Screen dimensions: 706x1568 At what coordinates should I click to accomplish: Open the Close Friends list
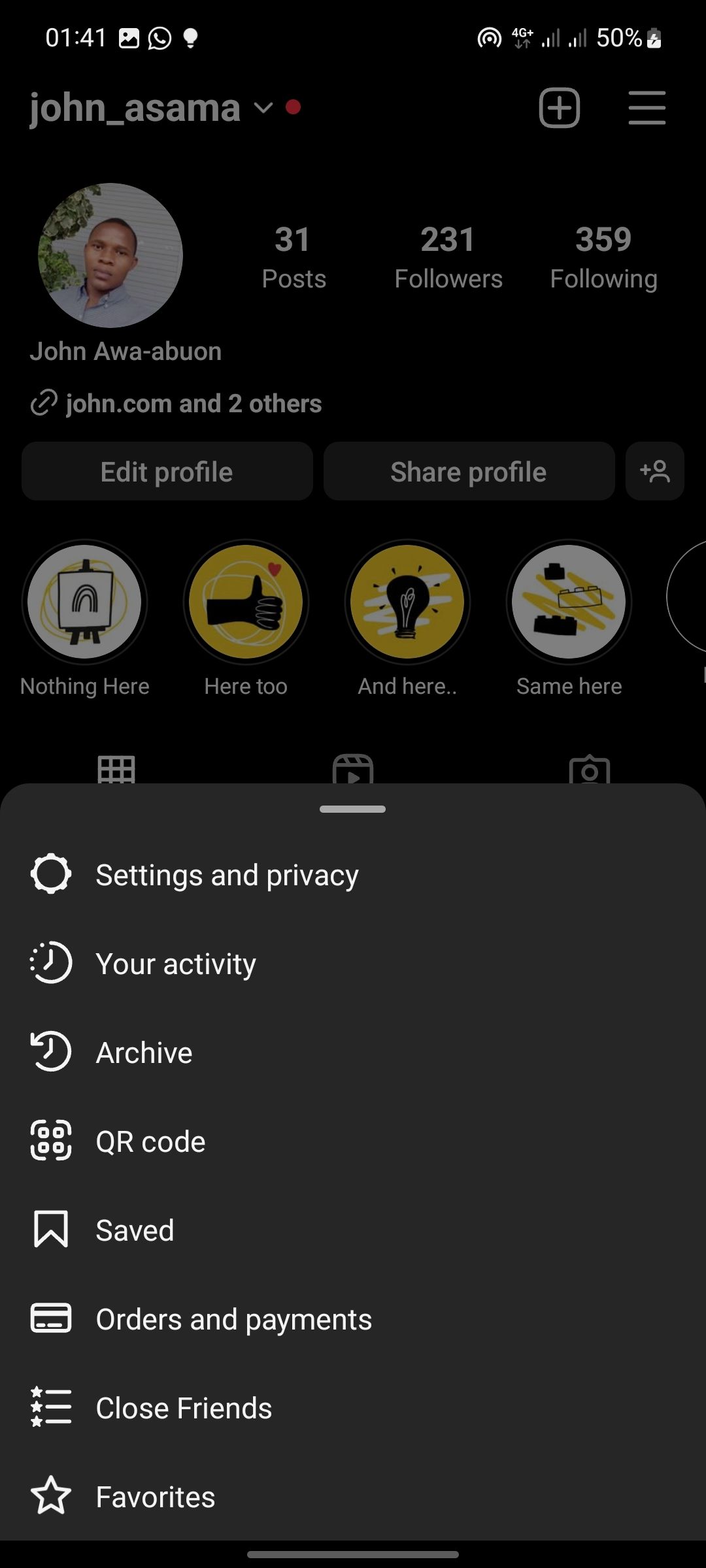pyautogui.click(x=183, y=1408)
